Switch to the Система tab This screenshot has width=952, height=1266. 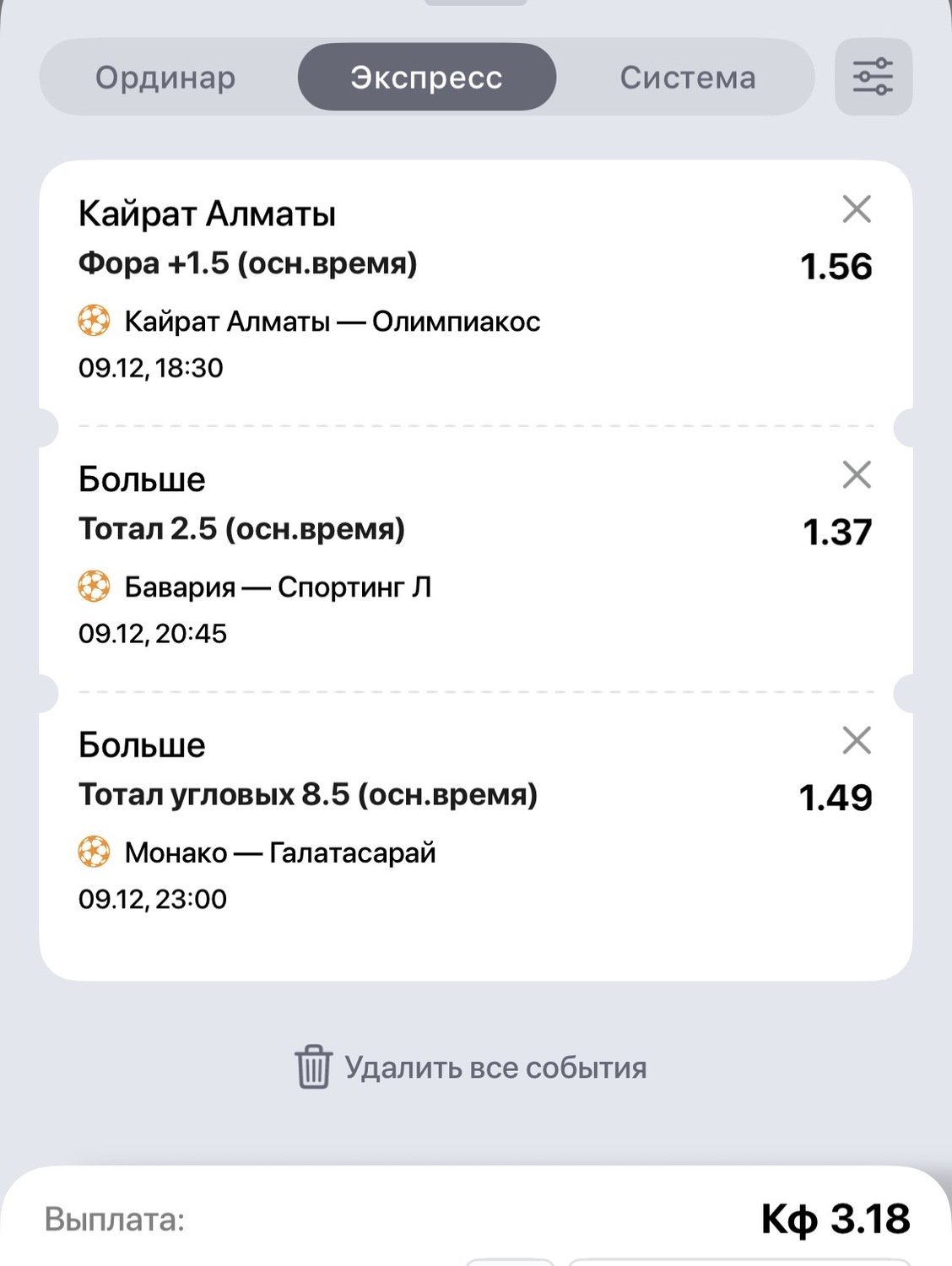(x=688, y=78)
